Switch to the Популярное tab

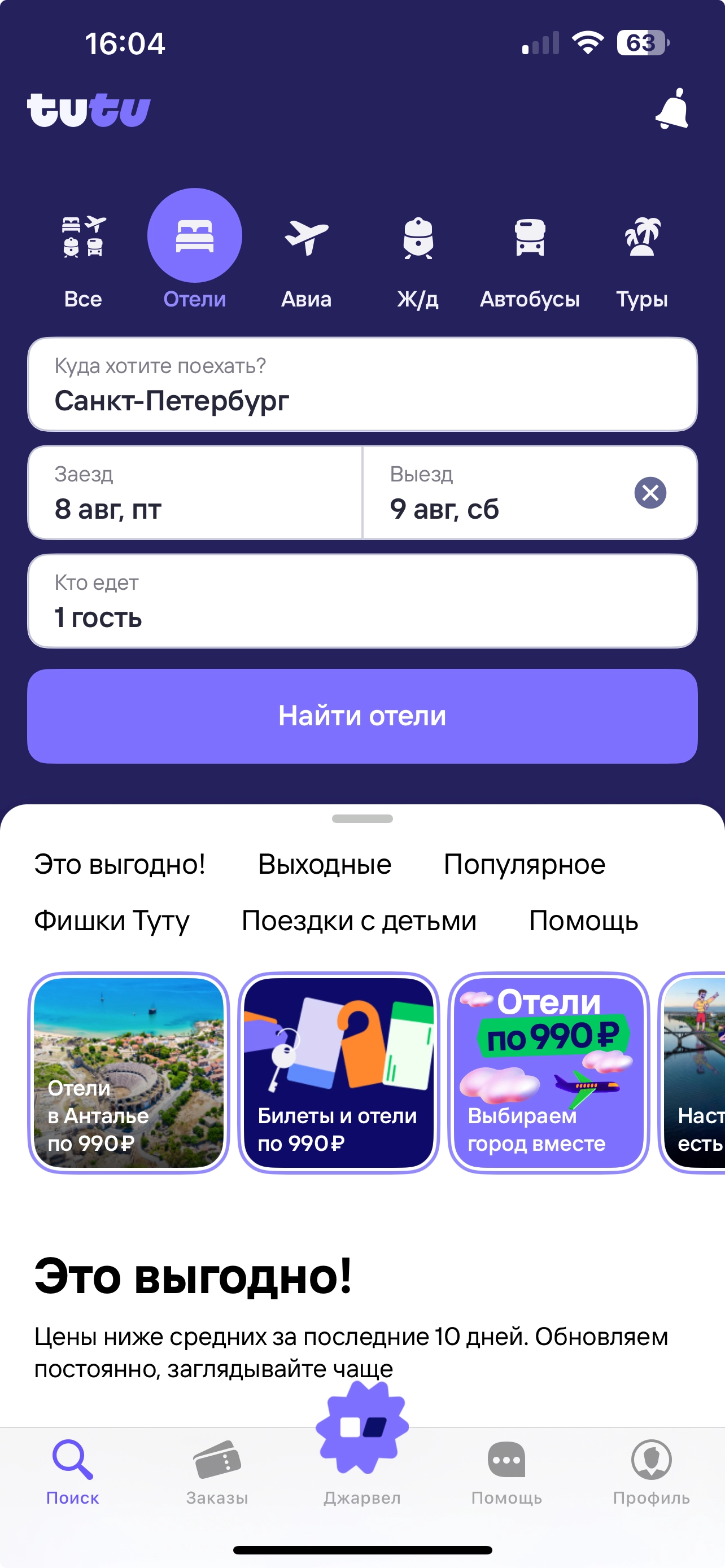524,863
